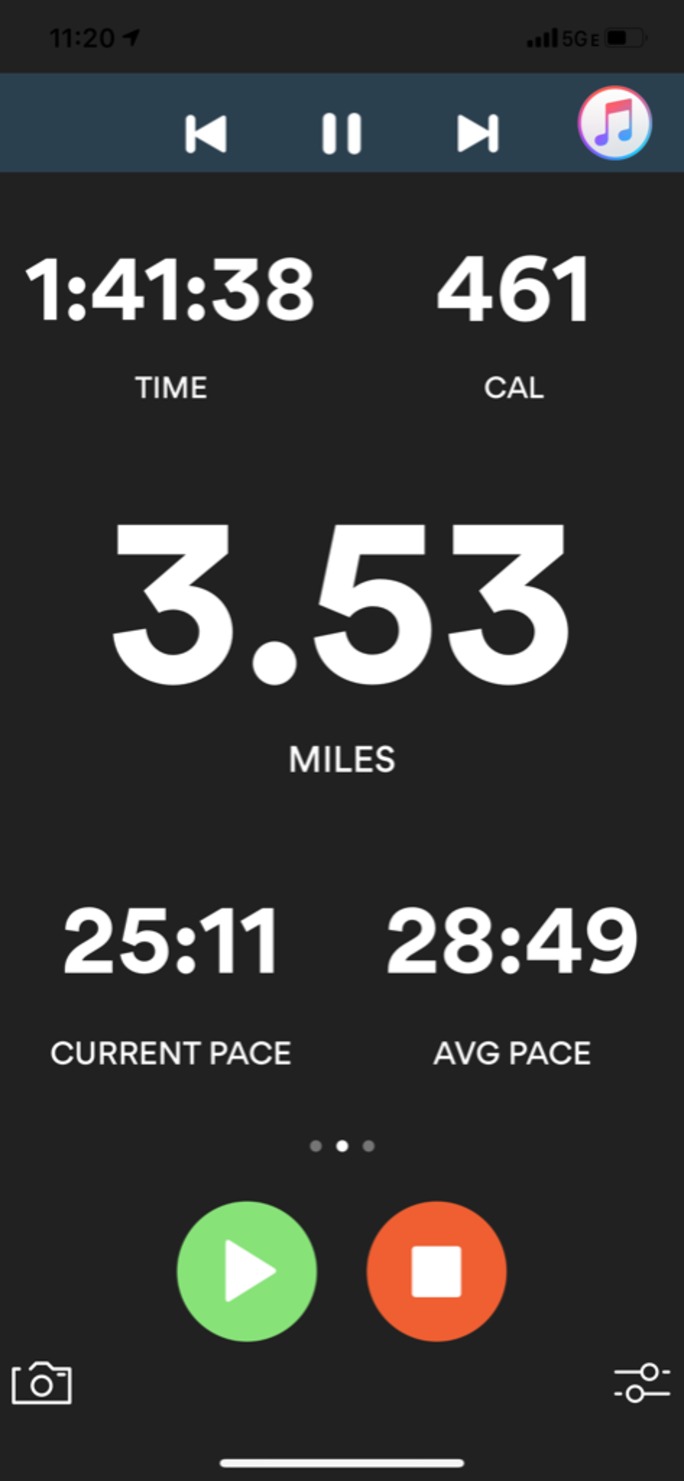Skip to the previous music track
This screenshot has height=1481, width=684.
(x=206, y=133)
